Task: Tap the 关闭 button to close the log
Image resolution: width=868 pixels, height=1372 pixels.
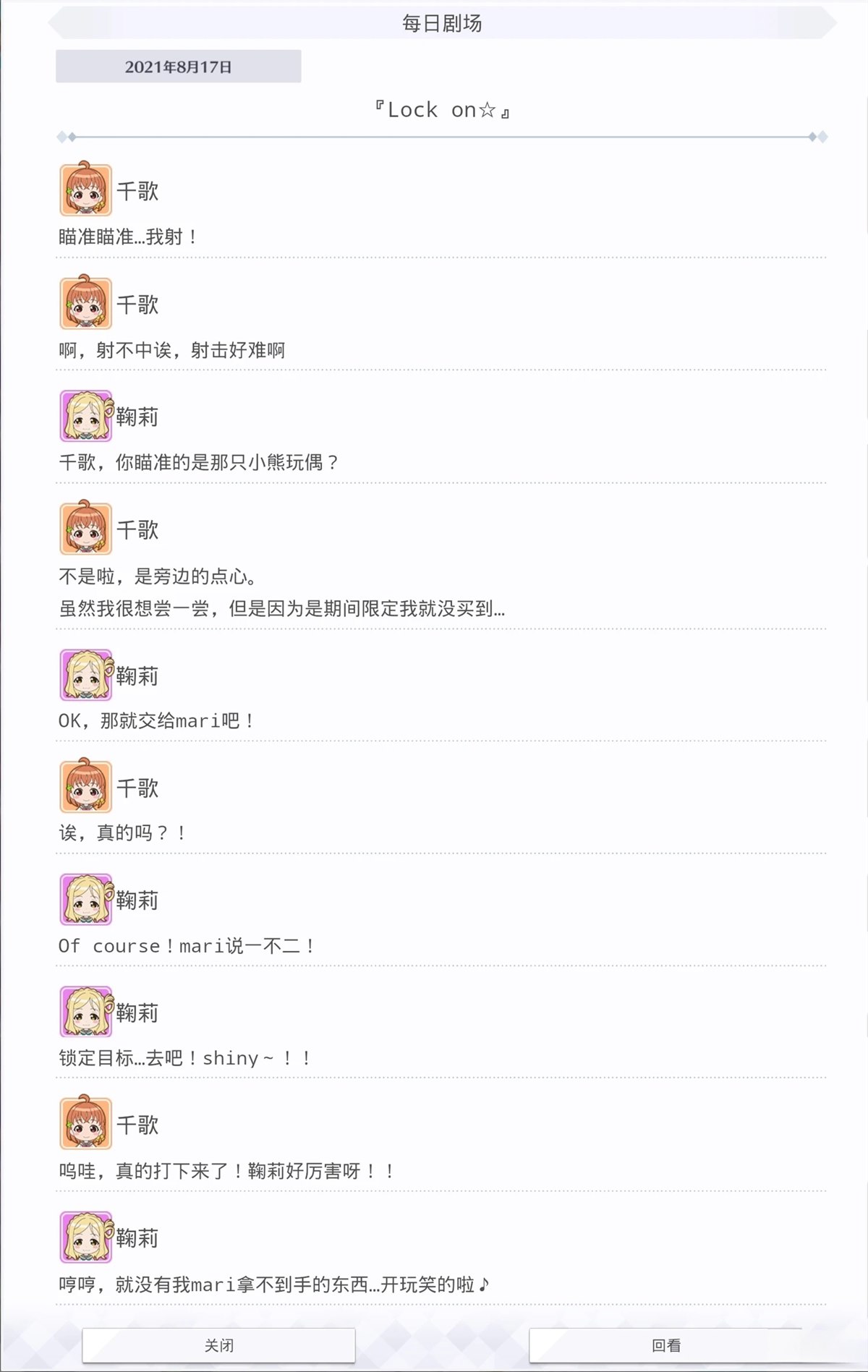Action: [x=218, y=1345]
